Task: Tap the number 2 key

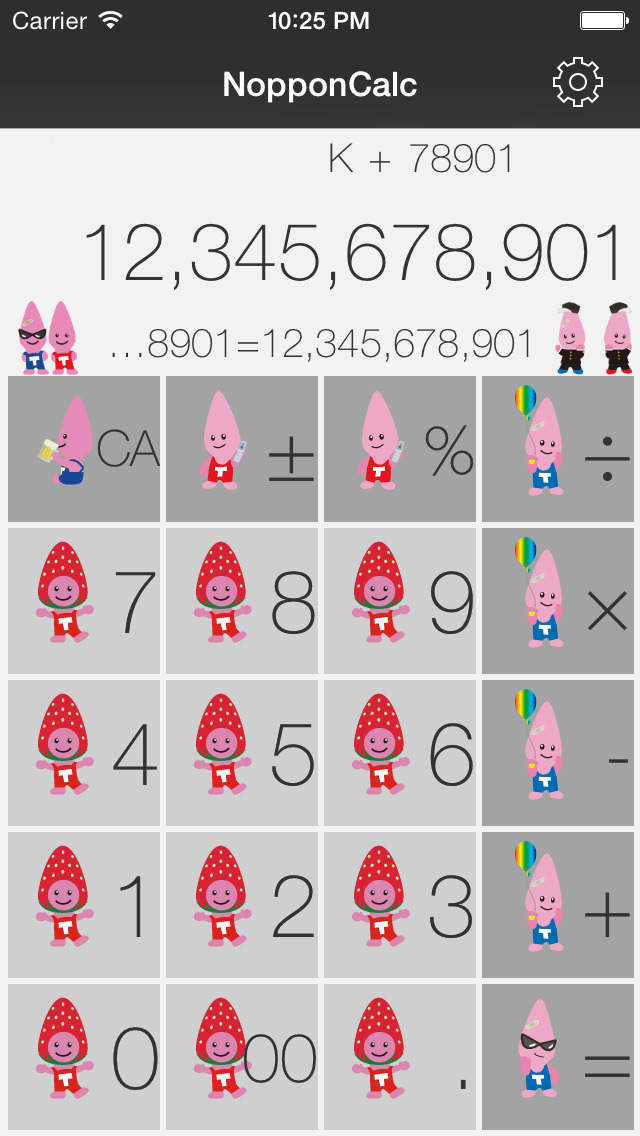Action: [x=242, y=905]
